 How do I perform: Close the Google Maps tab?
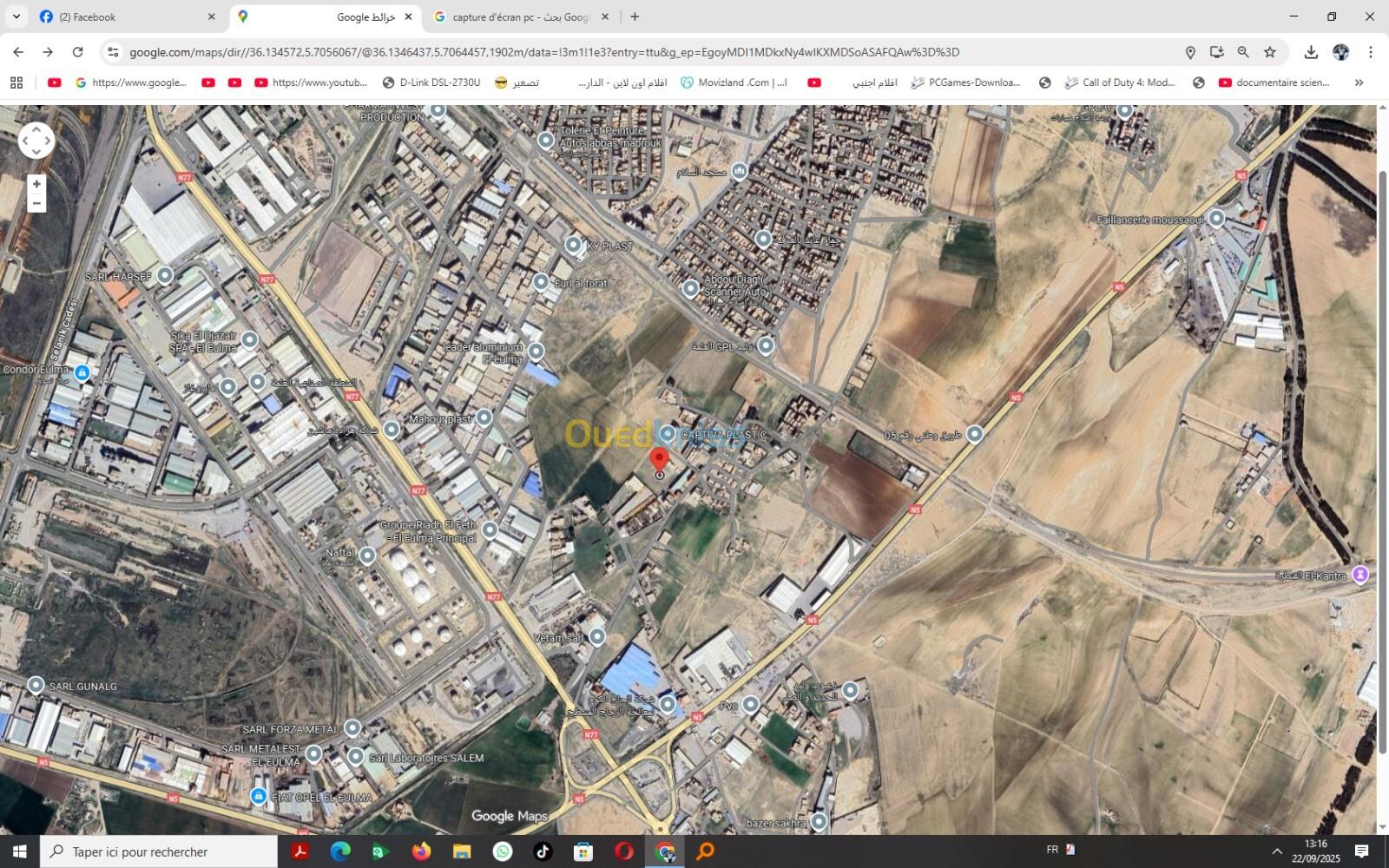click(408, 16)
